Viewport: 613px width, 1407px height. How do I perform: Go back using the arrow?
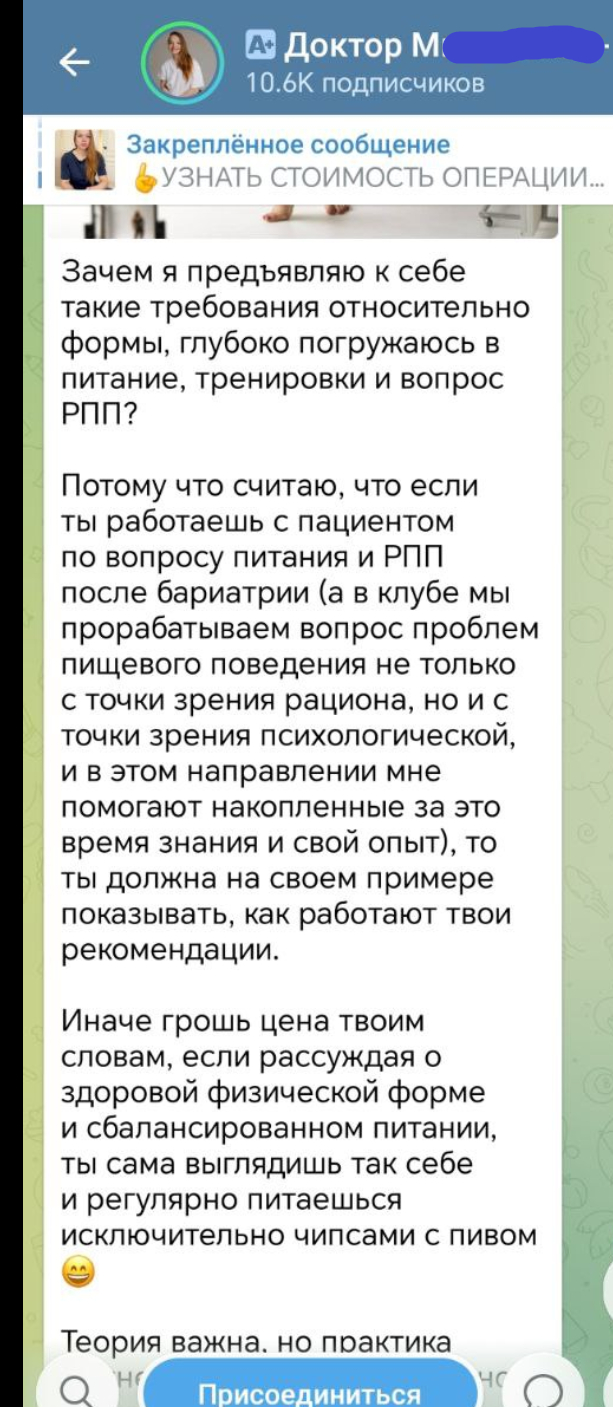click(74, 63)
